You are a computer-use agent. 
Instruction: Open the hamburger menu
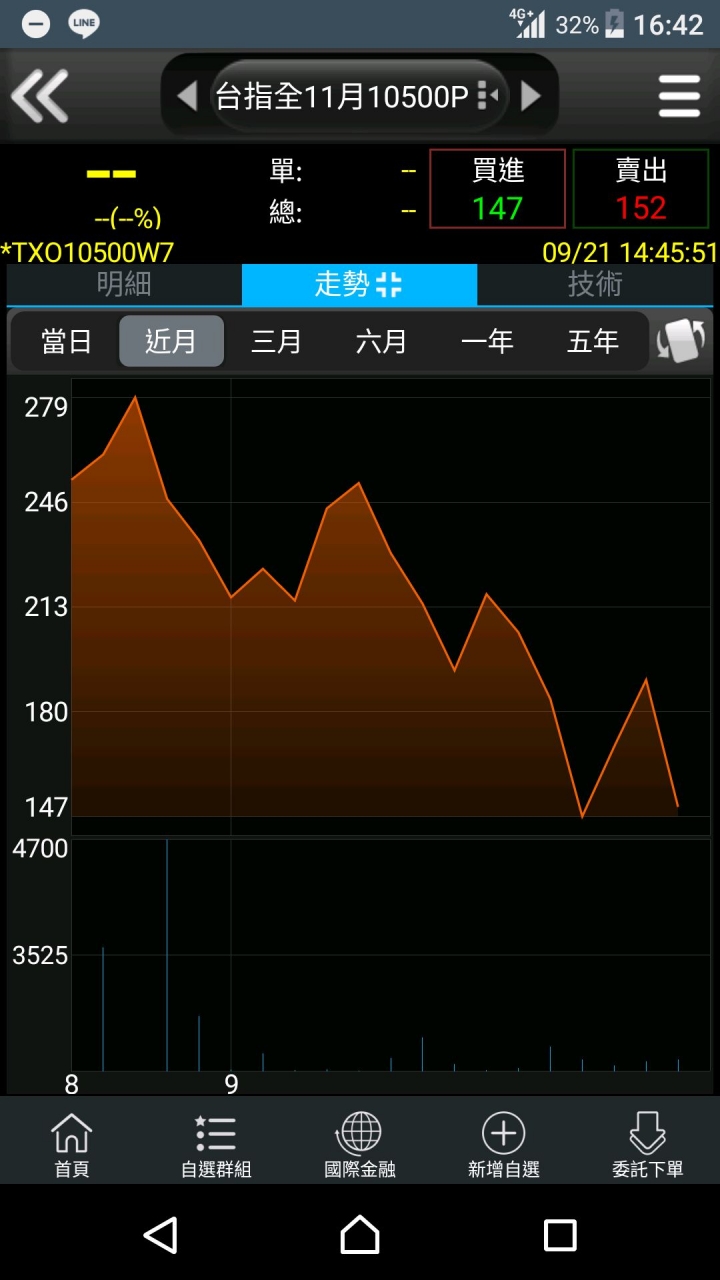click(x=679, y=96)
